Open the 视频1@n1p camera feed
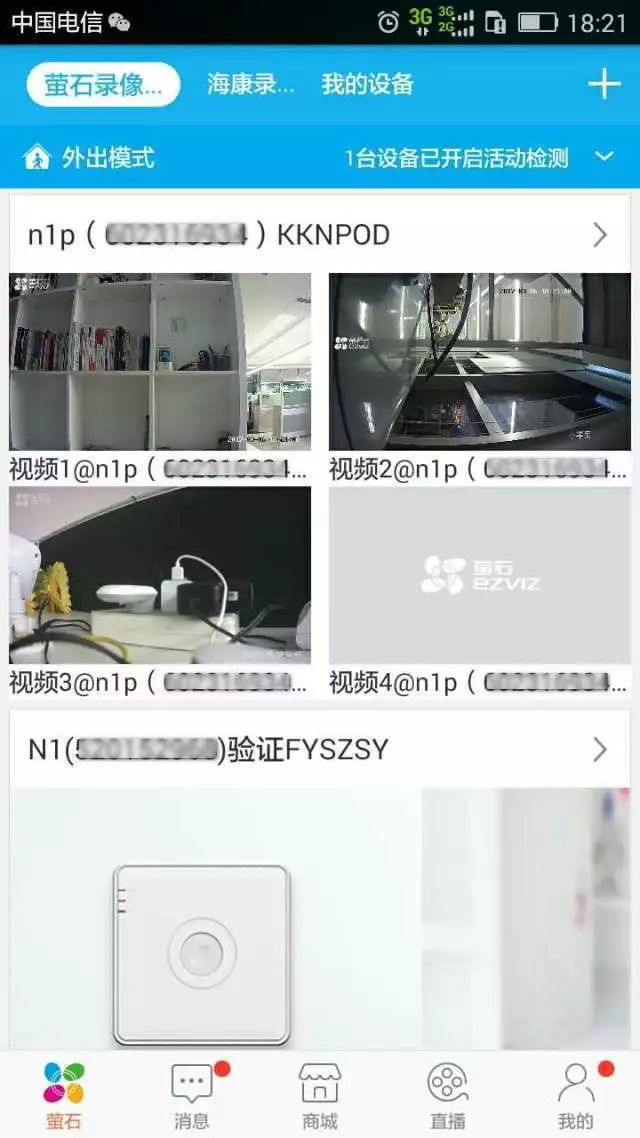640x1138 pixels. coord(160,362)
